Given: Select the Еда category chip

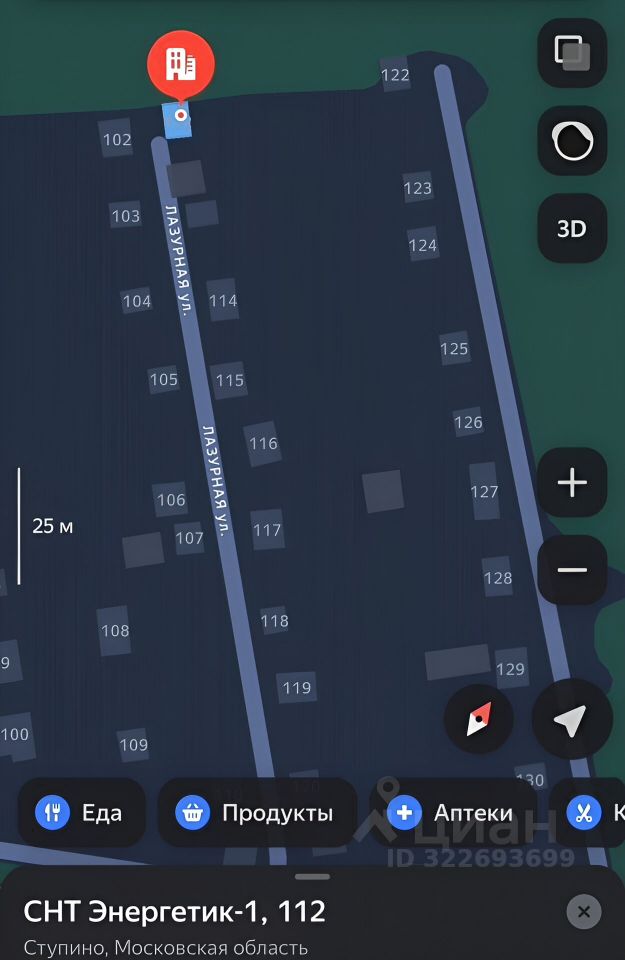Looking at the screenshot, I should tap(81, 813).
